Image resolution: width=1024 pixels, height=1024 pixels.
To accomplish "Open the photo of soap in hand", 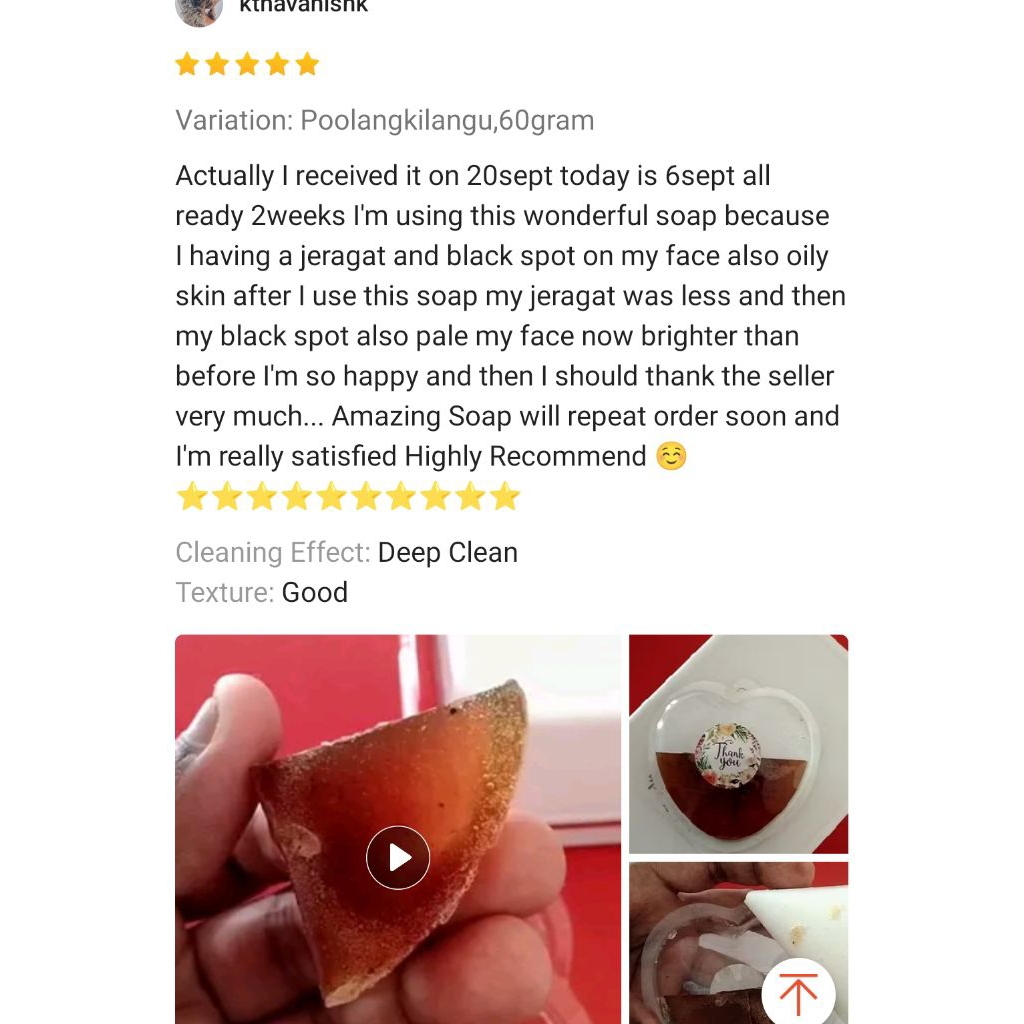I will click(x=739, y=942).
